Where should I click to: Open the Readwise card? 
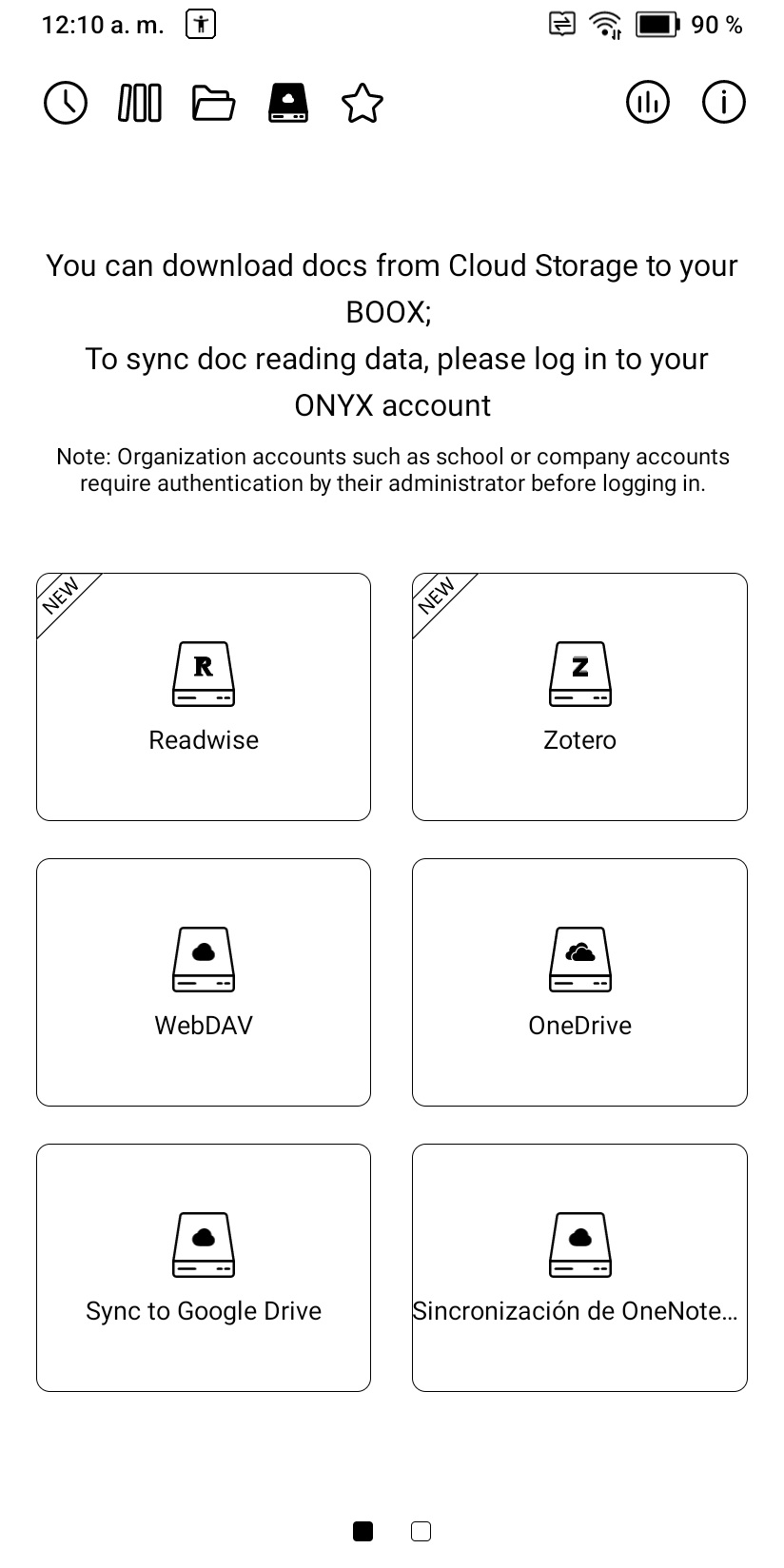coord(204,696)
